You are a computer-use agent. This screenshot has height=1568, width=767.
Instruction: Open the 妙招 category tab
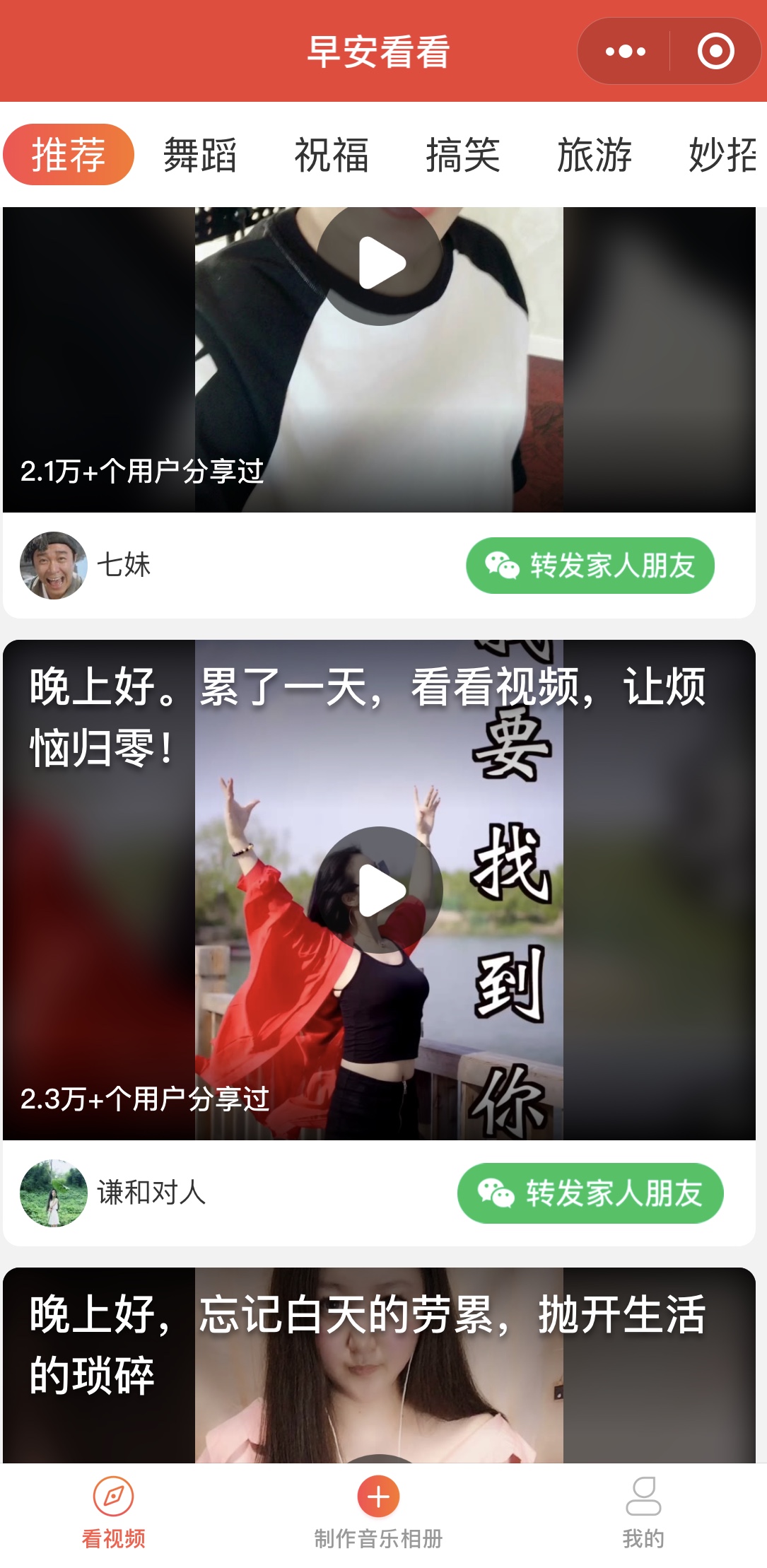pos(722,155)
